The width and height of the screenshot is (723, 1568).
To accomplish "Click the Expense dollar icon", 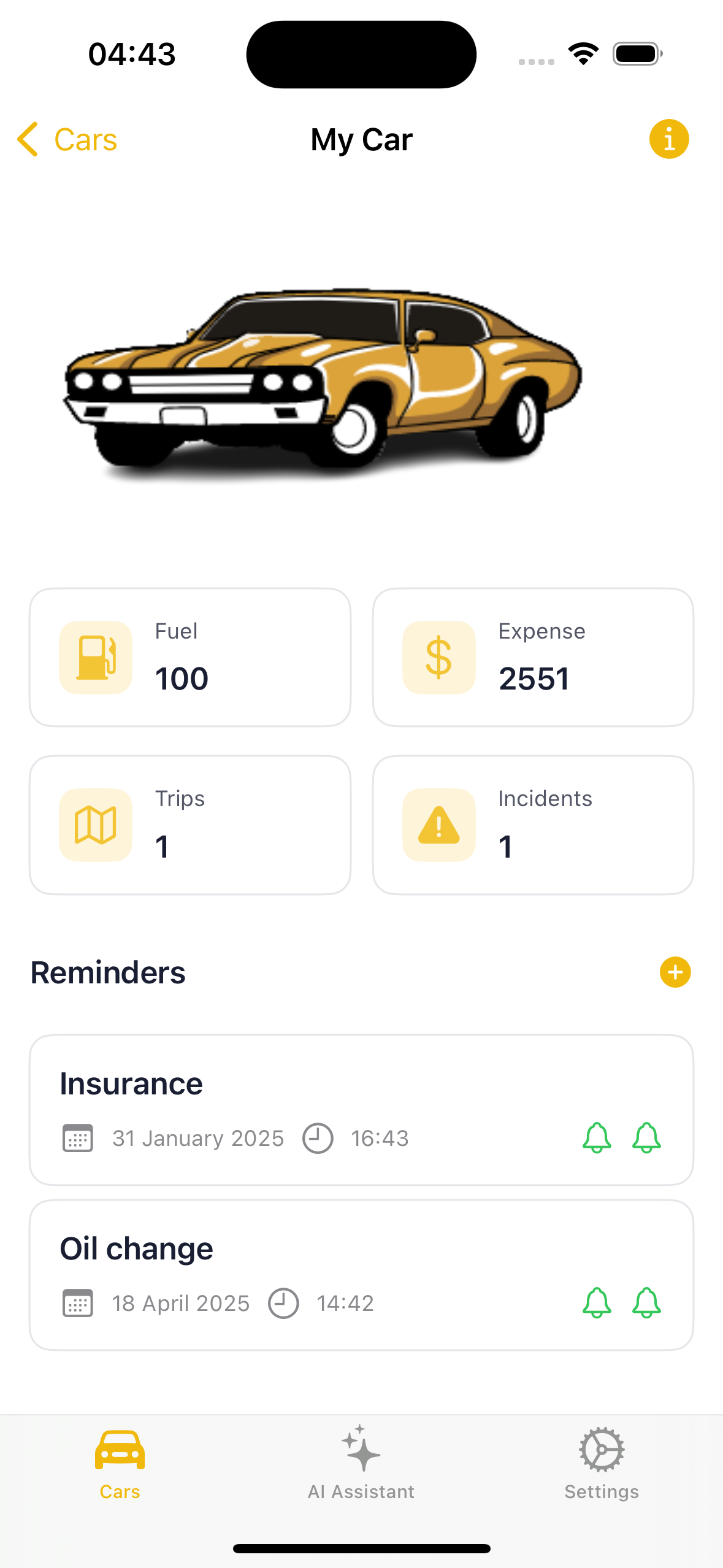I will point(438,656).
